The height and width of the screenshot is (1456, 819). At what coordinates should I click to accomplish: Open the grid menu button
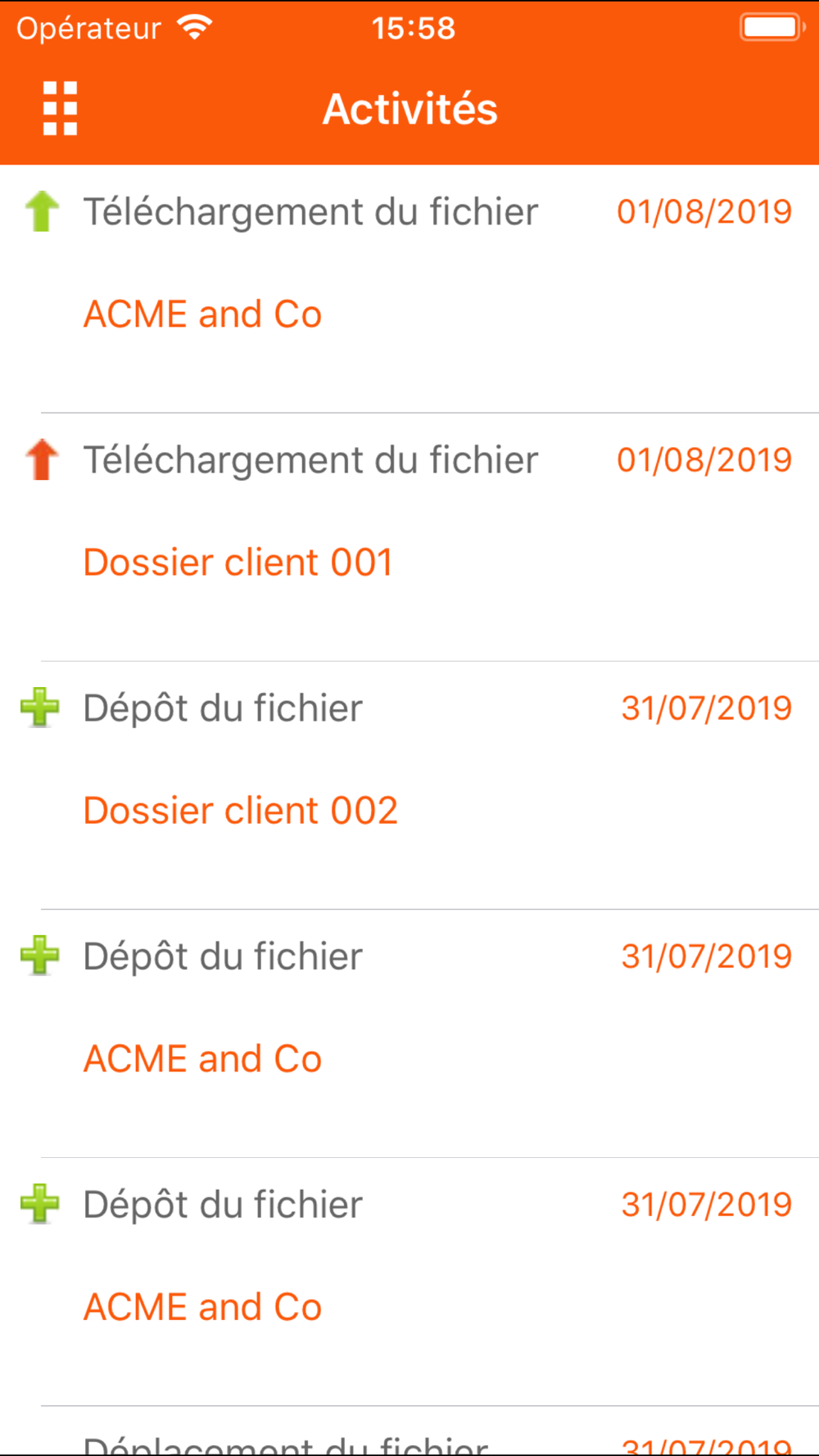(x=60, y=108)
